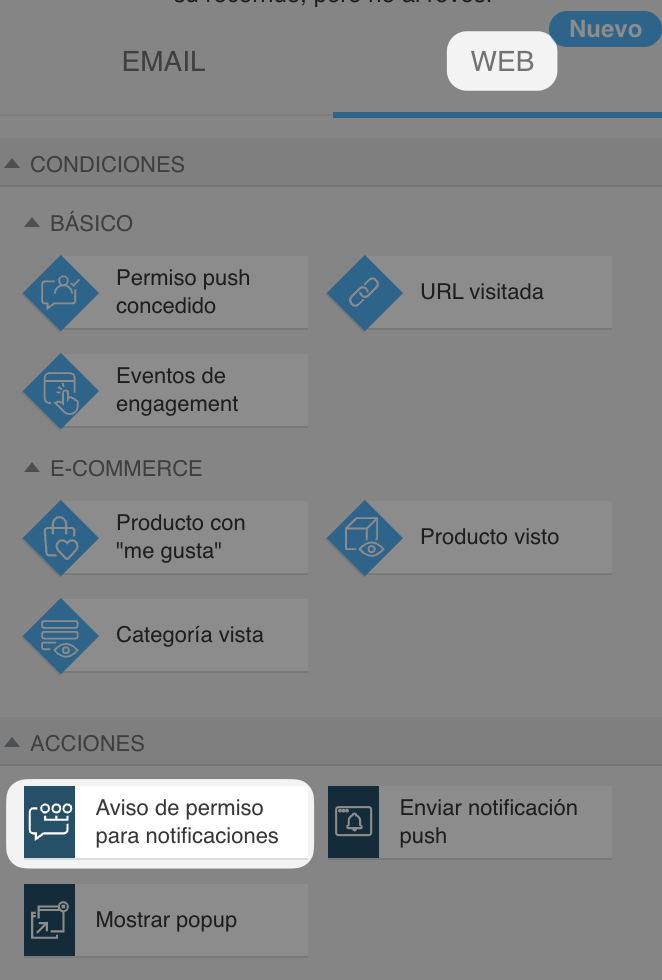The image size is (662, 980).
Task: Select Permiso push concedido condition
Action: pos(165,292)
